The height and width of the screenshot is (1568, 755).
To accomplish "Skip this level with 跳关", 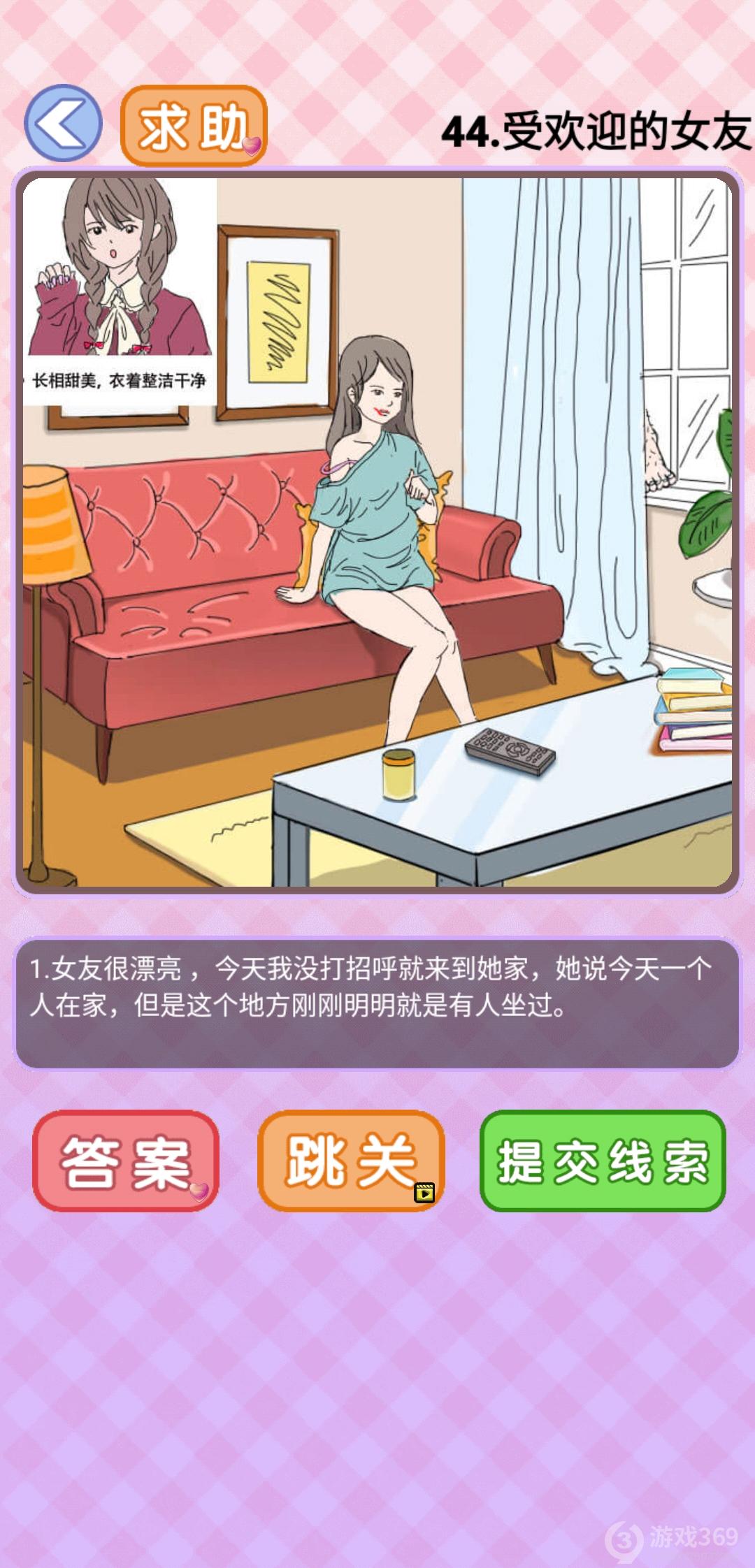I will click(351, 1161).
